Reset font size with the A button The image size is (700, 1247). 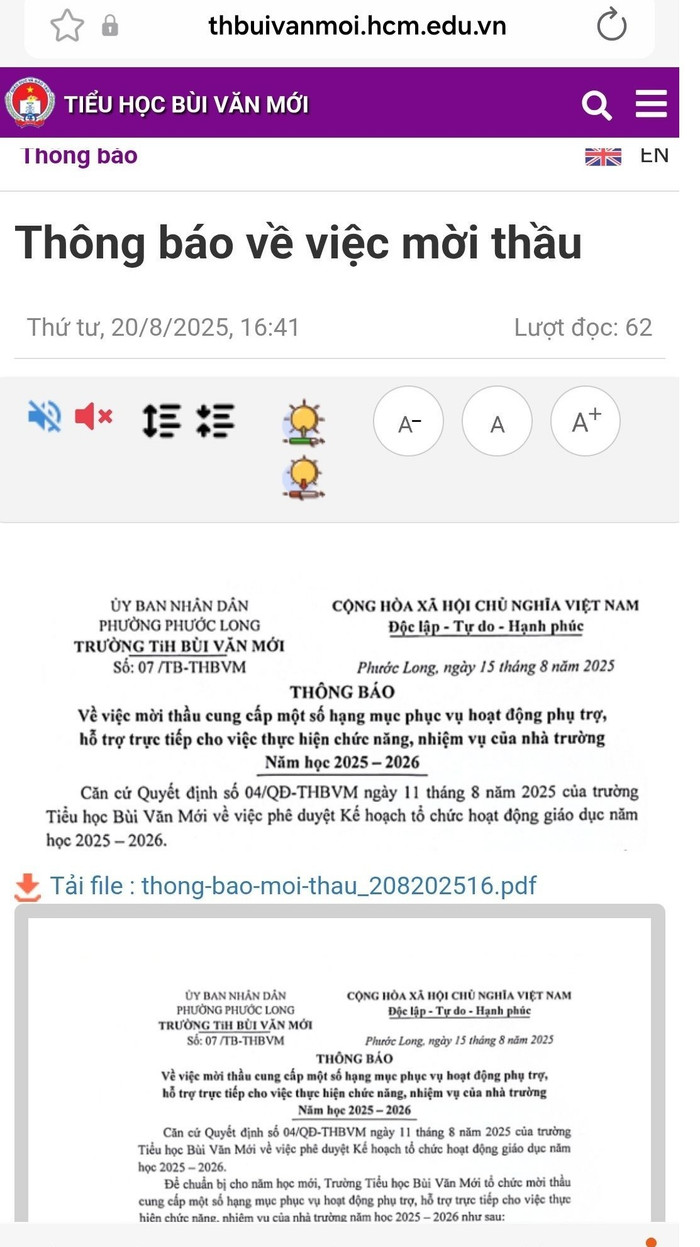496,422
